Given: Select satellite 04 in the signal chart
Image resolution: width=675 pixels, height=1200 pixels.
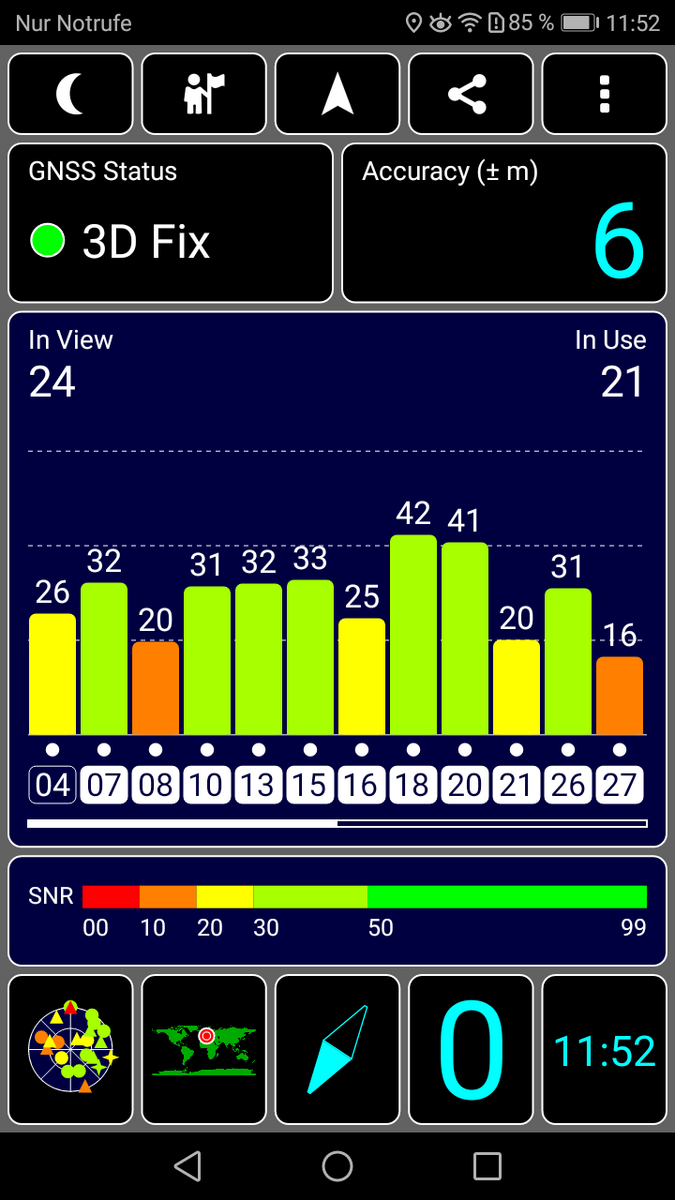Looking at the screenshot, I should (52, 785).
